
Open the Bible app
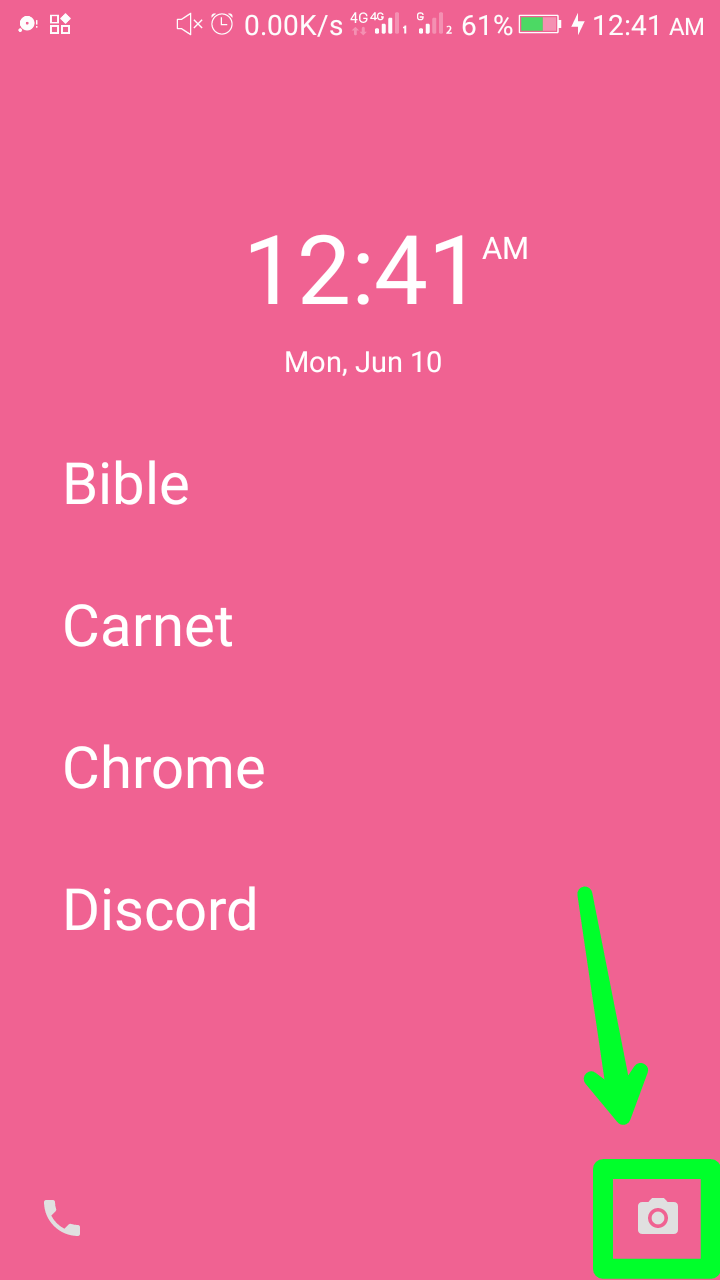[126, 484]
